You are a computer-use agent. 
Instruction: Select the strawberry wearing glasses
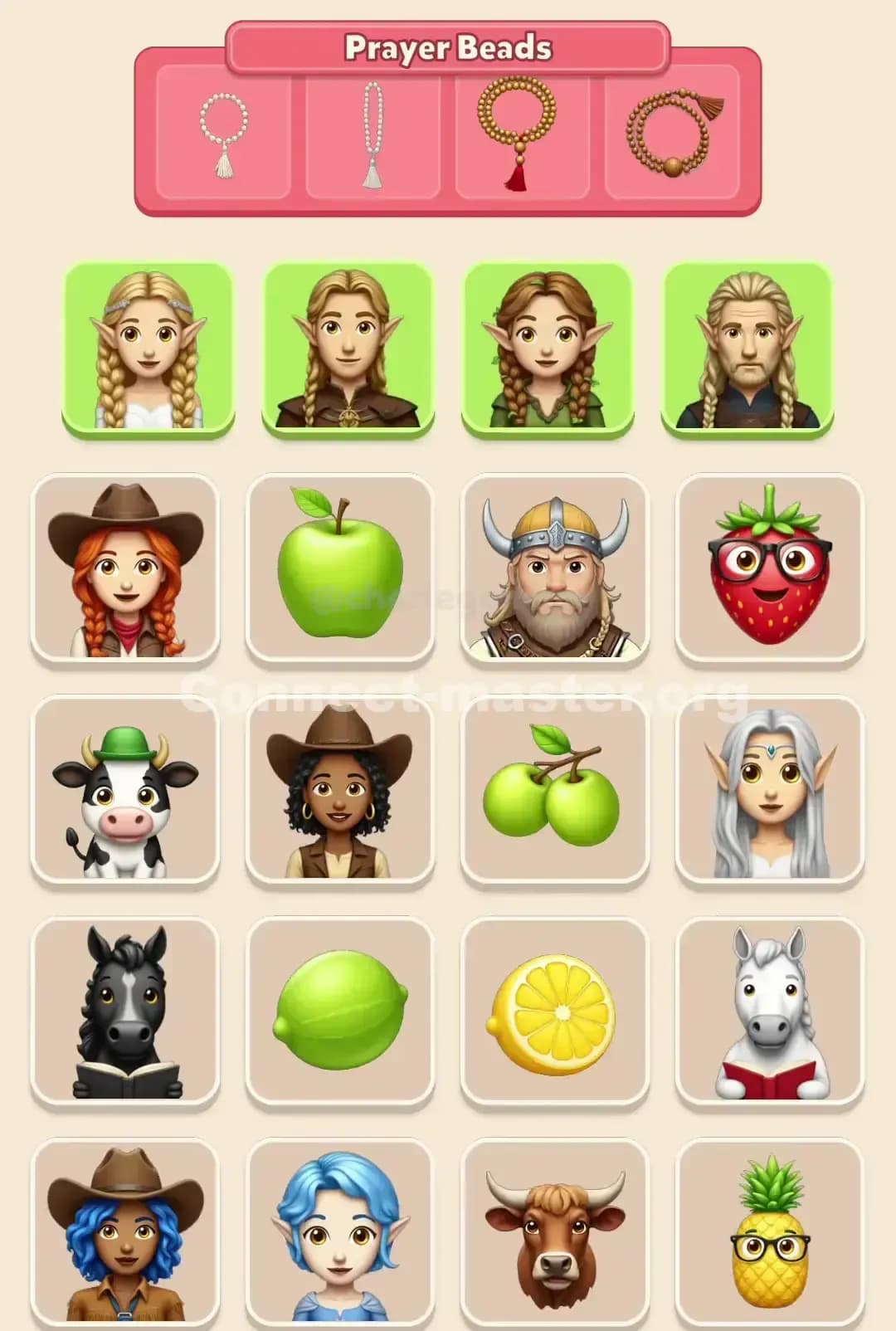tap(769, 567)
